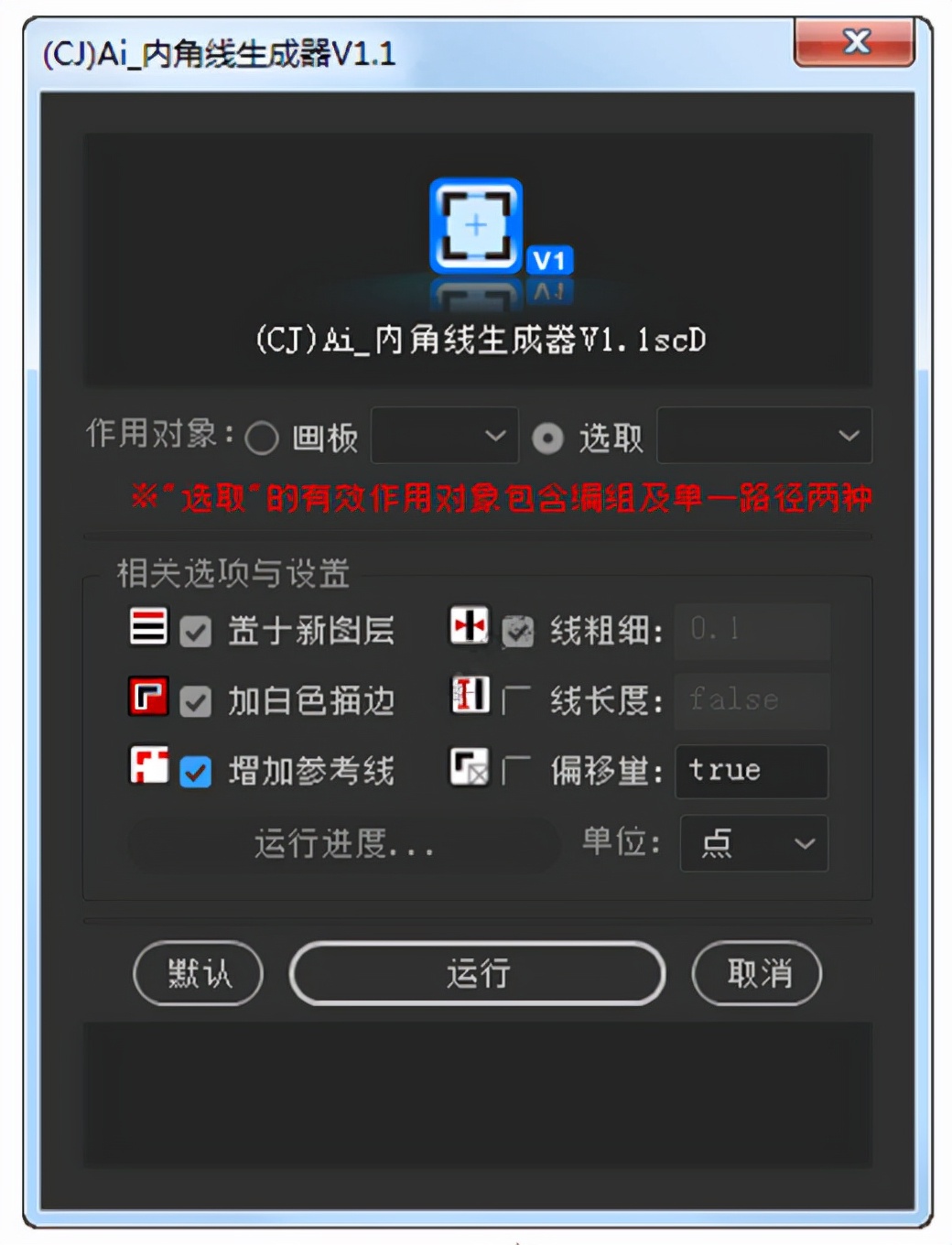This screenshot has height=1245, width=952.
Task: Open the dropdown next to 画板
Action: coord(445,437)
